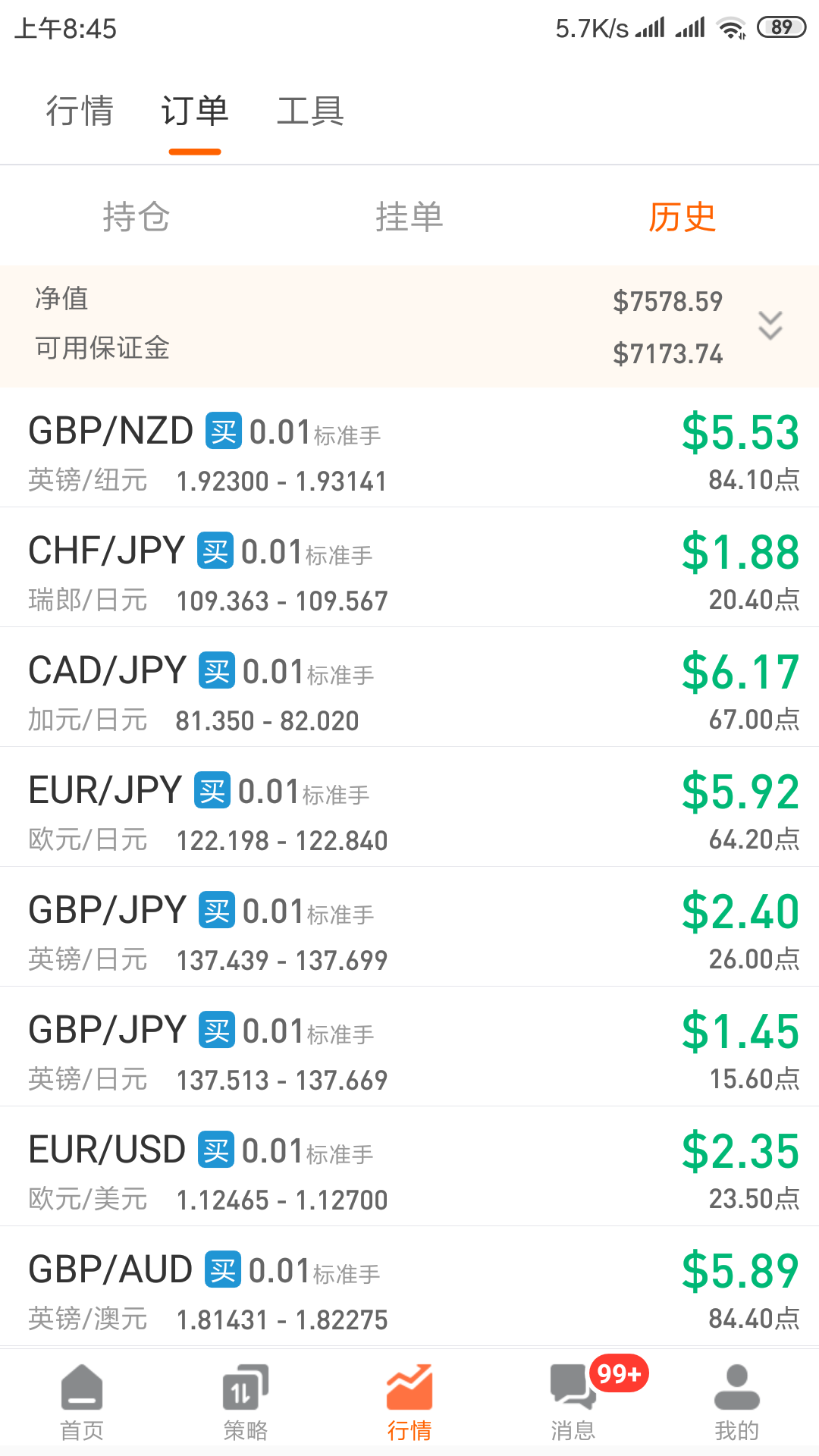Screen dimensions: 819x1456
Task: View the EUR/JPY order details
Action: point(409,807)
